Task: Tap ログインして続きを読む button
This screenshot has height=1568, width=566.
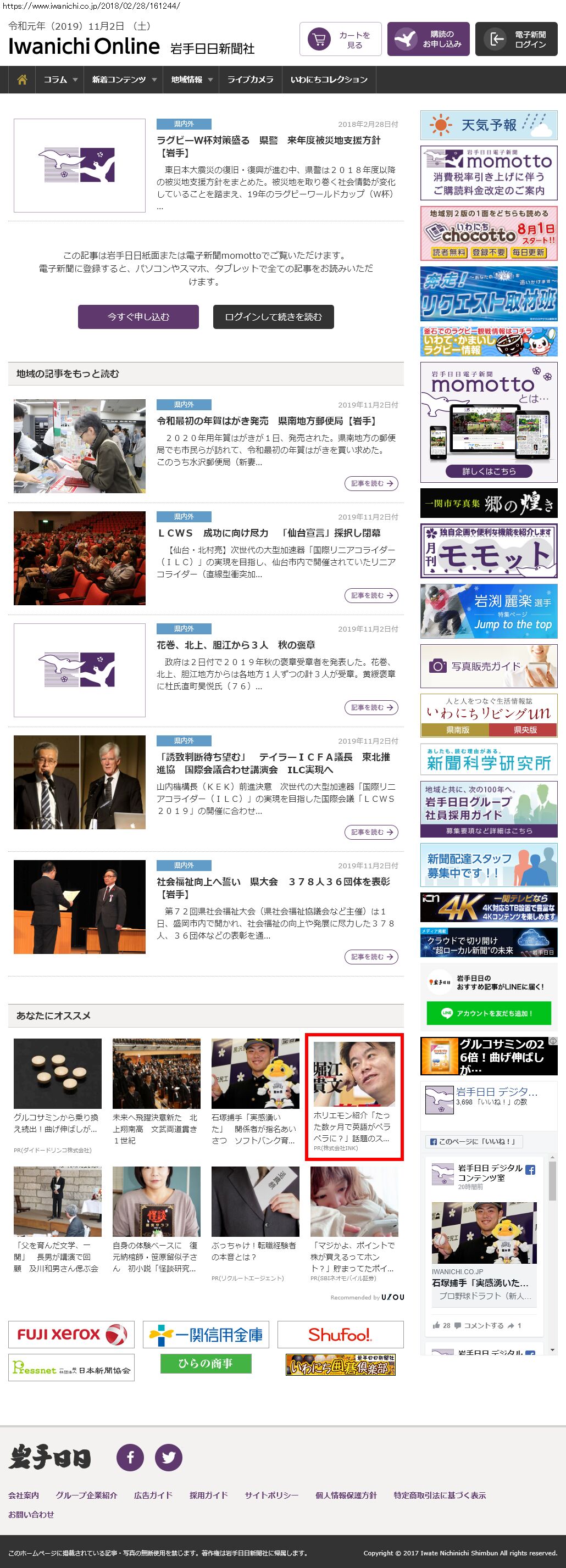Action: point(273,316)
